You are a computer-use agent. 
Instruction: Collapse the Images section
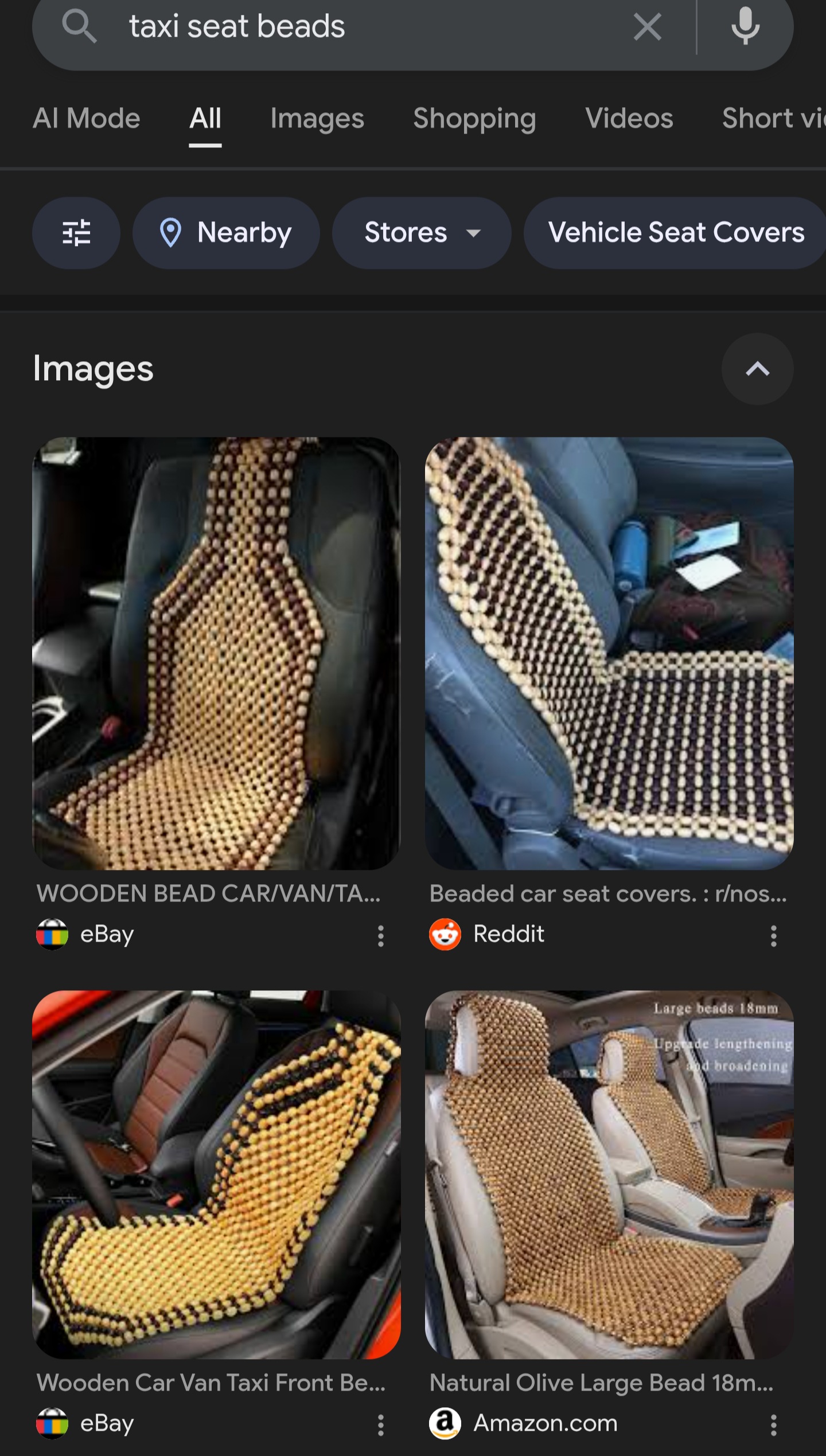point(757,369)
